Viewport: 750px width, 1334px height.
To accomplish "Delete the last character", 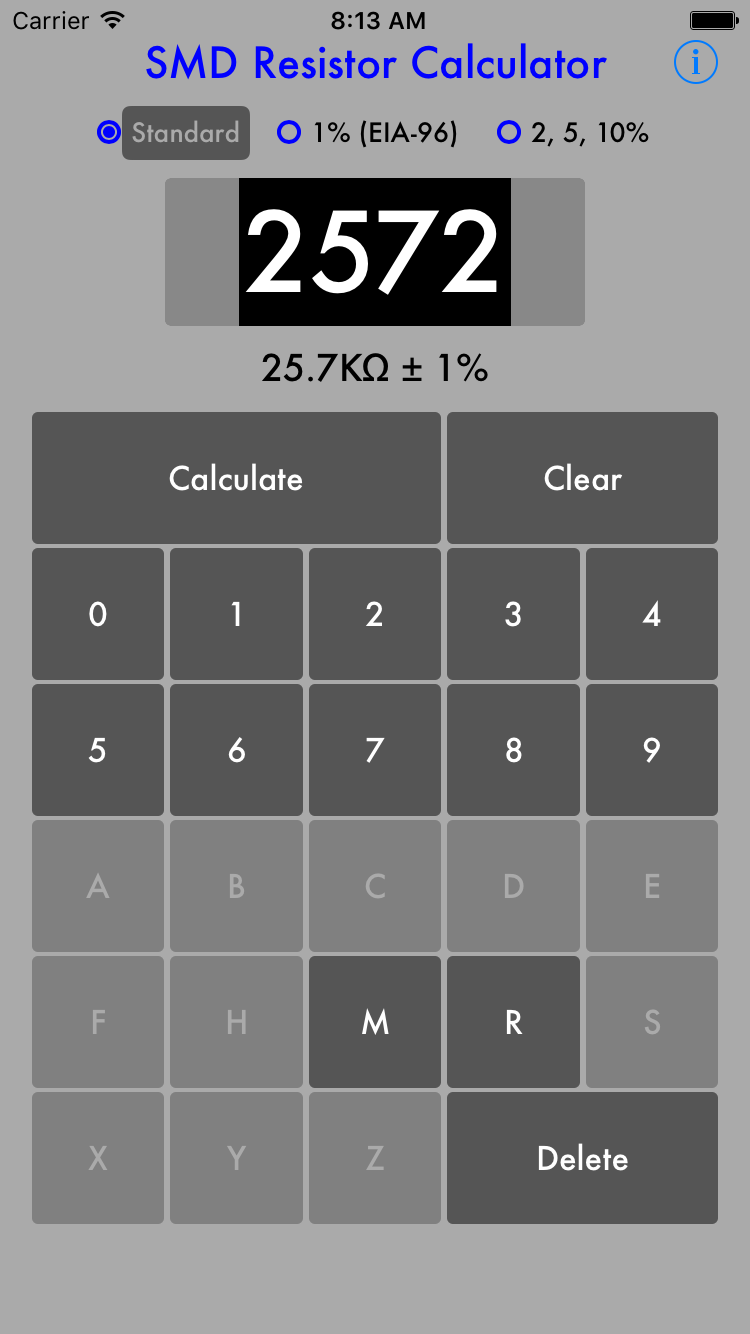I will [x=582, y=1158].
